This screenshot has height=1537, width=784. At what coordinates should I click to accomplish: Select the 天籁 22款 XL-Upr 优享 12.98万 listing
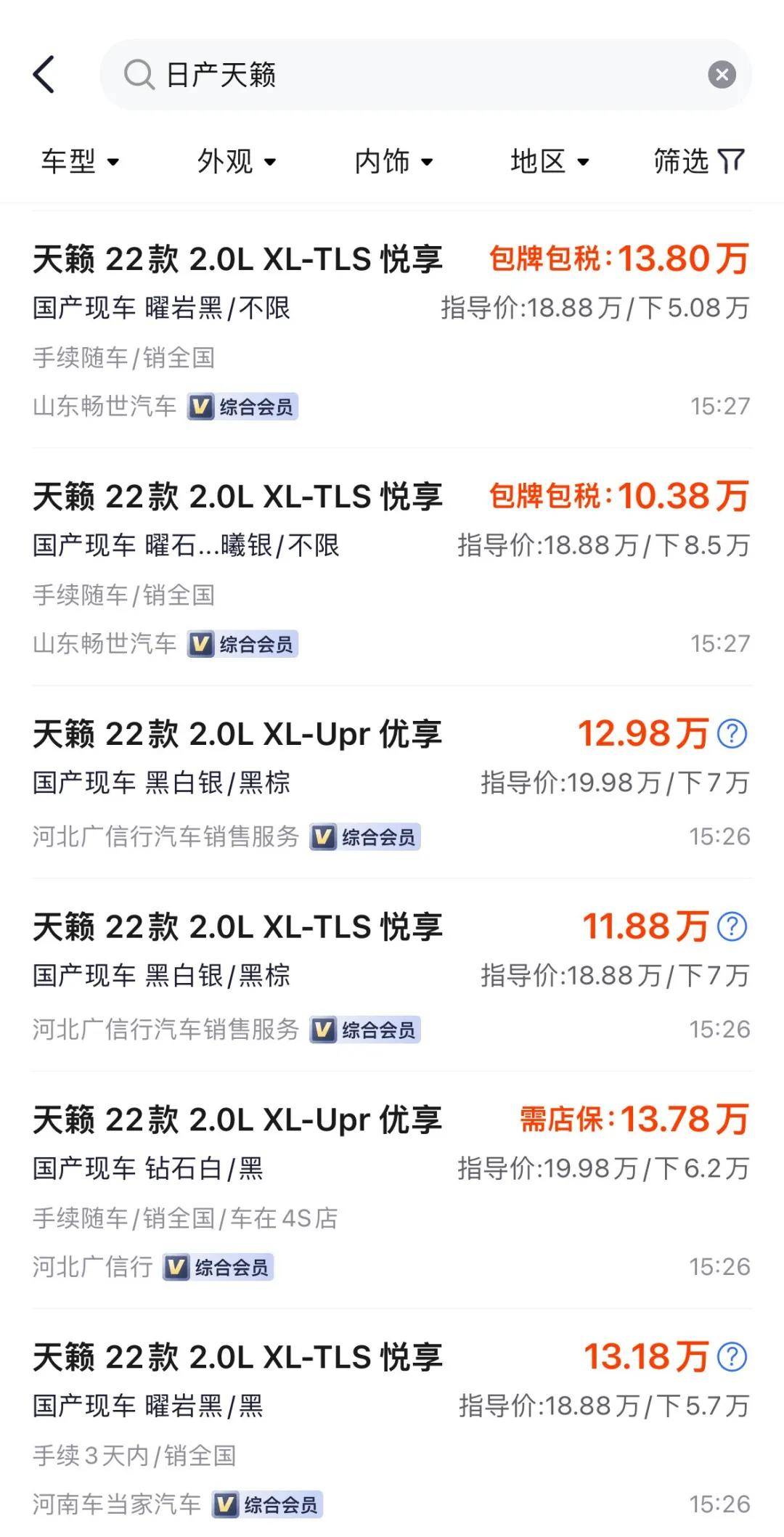(x=240, y=733)
